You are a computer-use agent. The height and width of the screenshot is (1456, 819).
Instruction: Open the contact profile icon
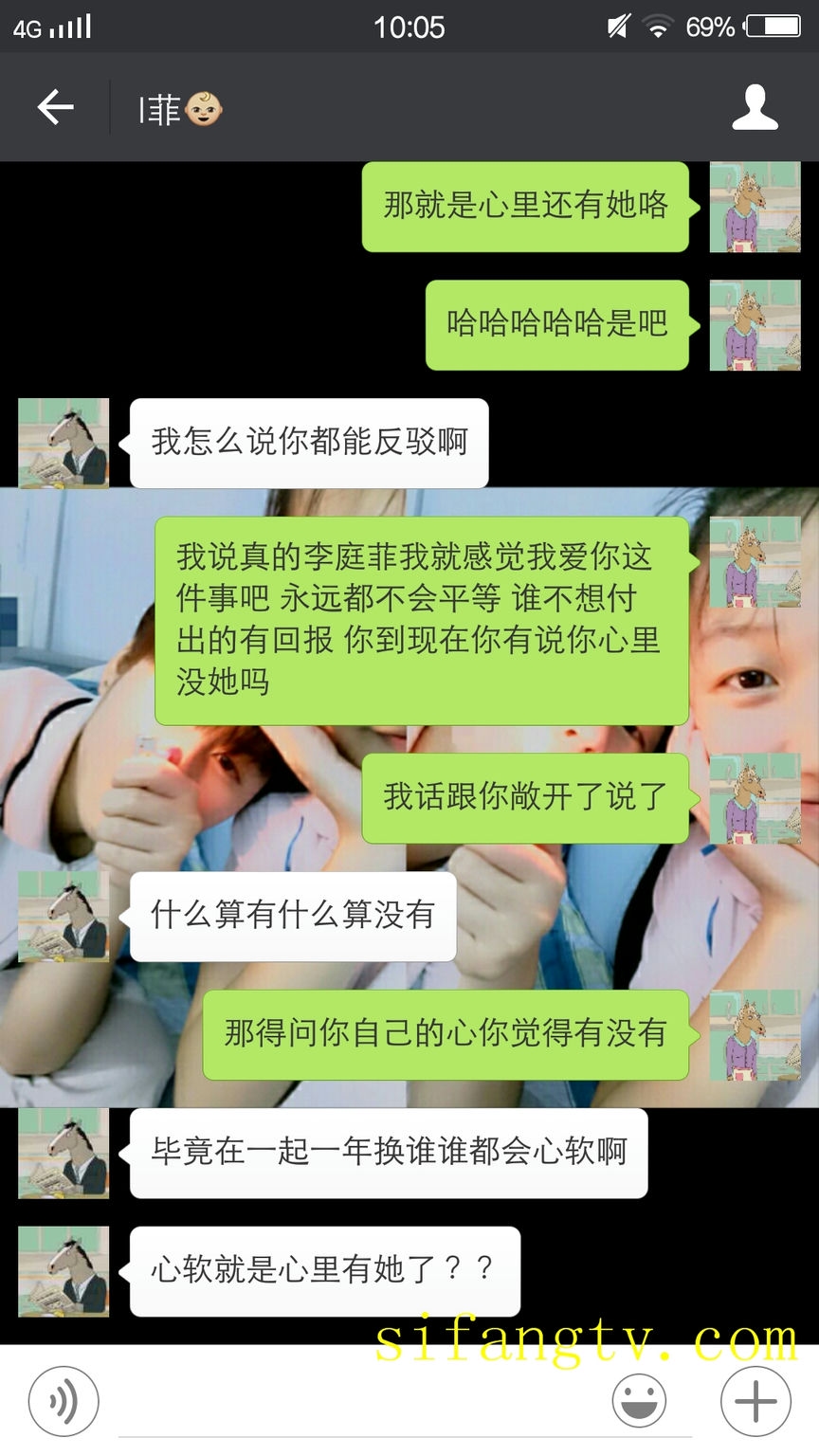[755, 107]
